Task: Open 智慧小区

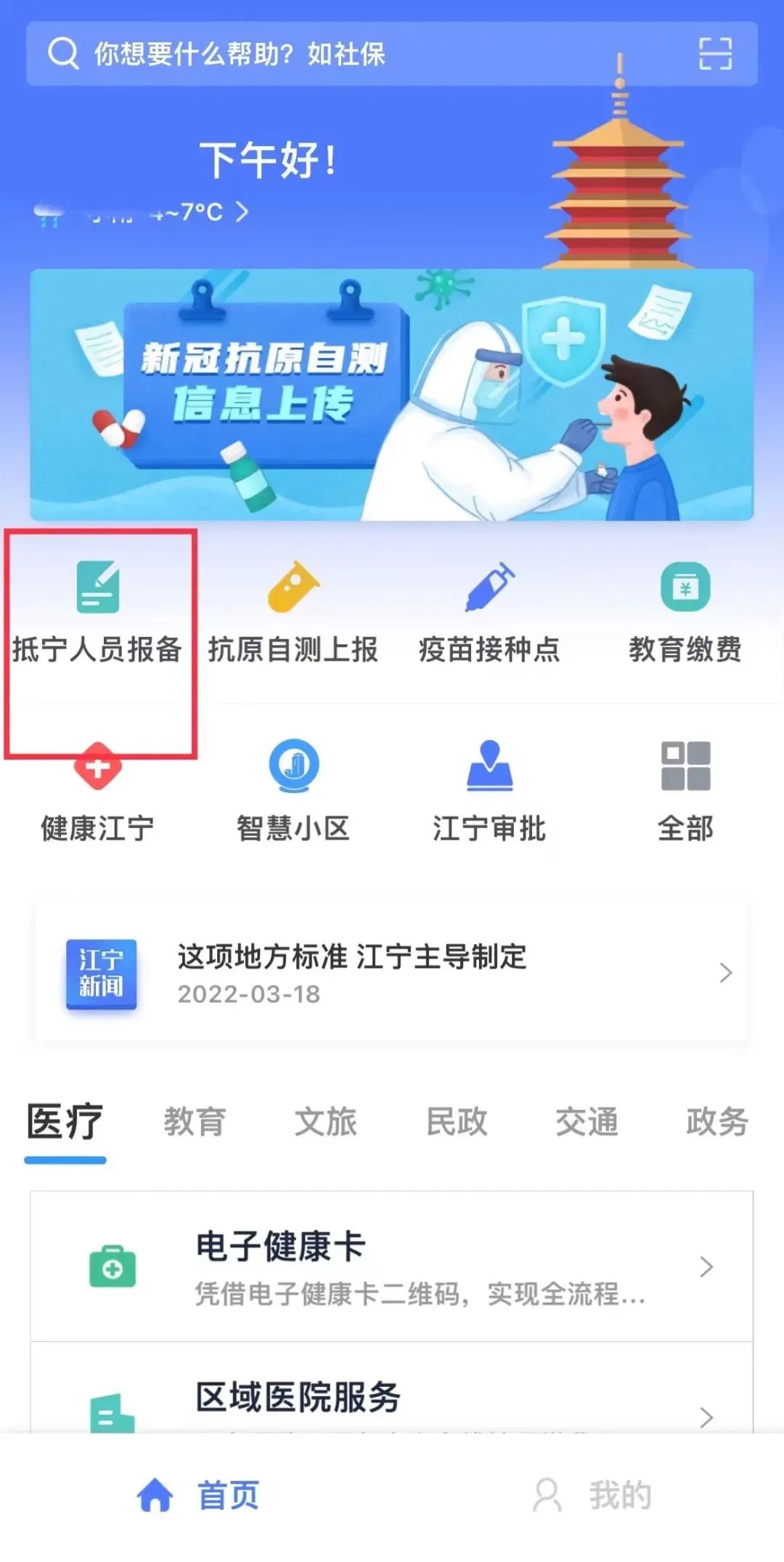Action: tap(293, 792)
